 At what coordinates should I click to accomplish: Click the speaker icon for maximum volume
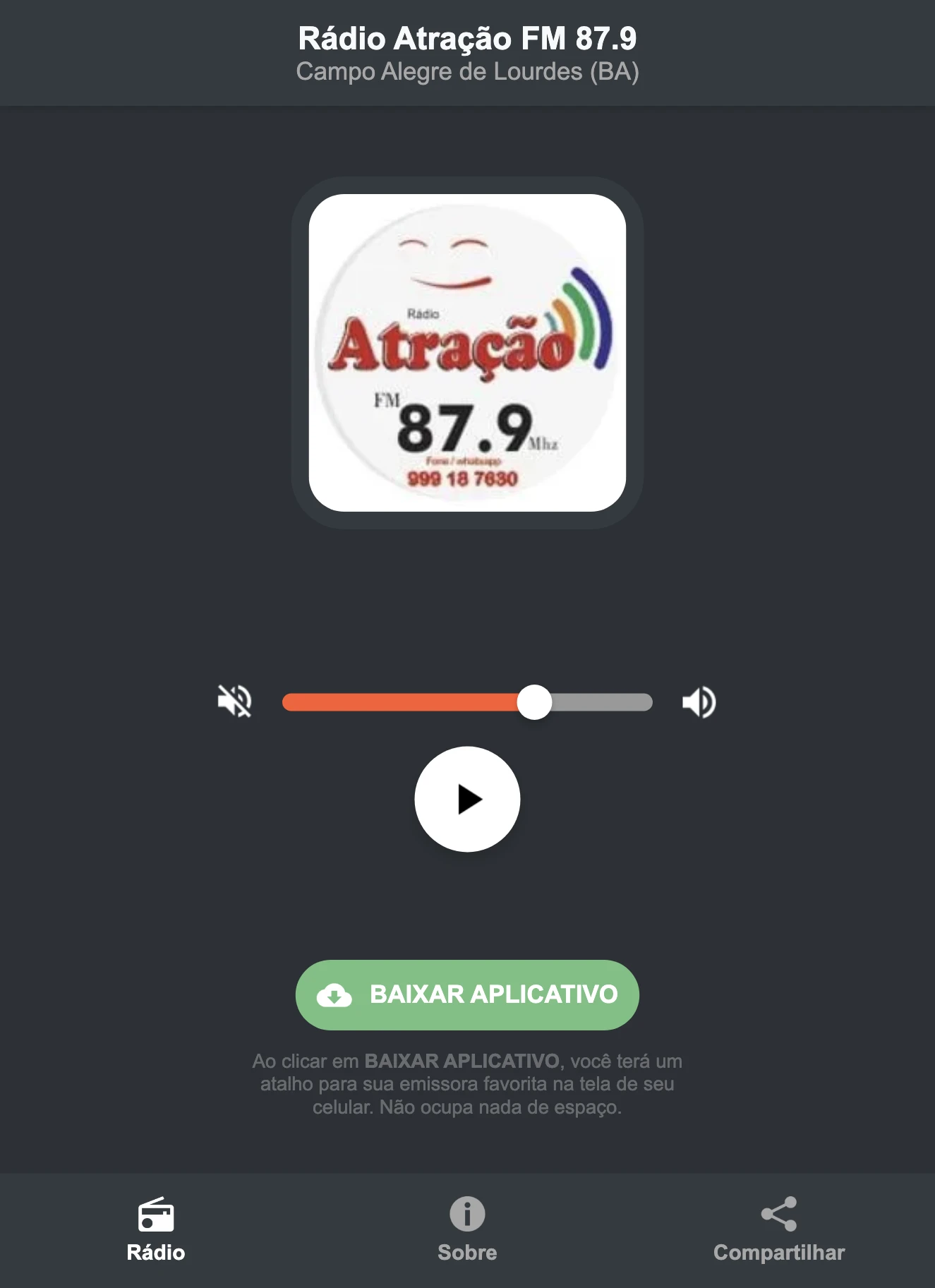pos(699,702)
